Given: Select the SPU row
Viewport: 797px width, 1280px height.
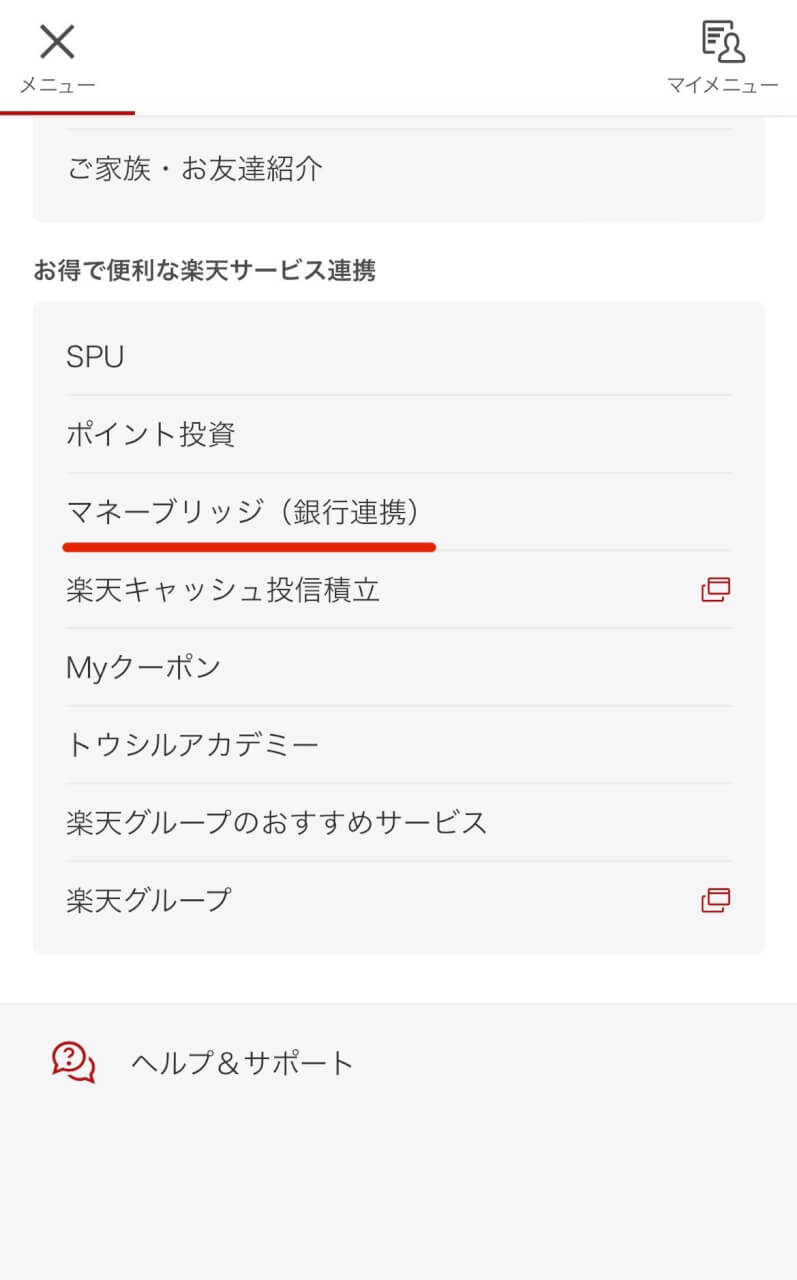Looking at the screenshot, I should [398, 356].
